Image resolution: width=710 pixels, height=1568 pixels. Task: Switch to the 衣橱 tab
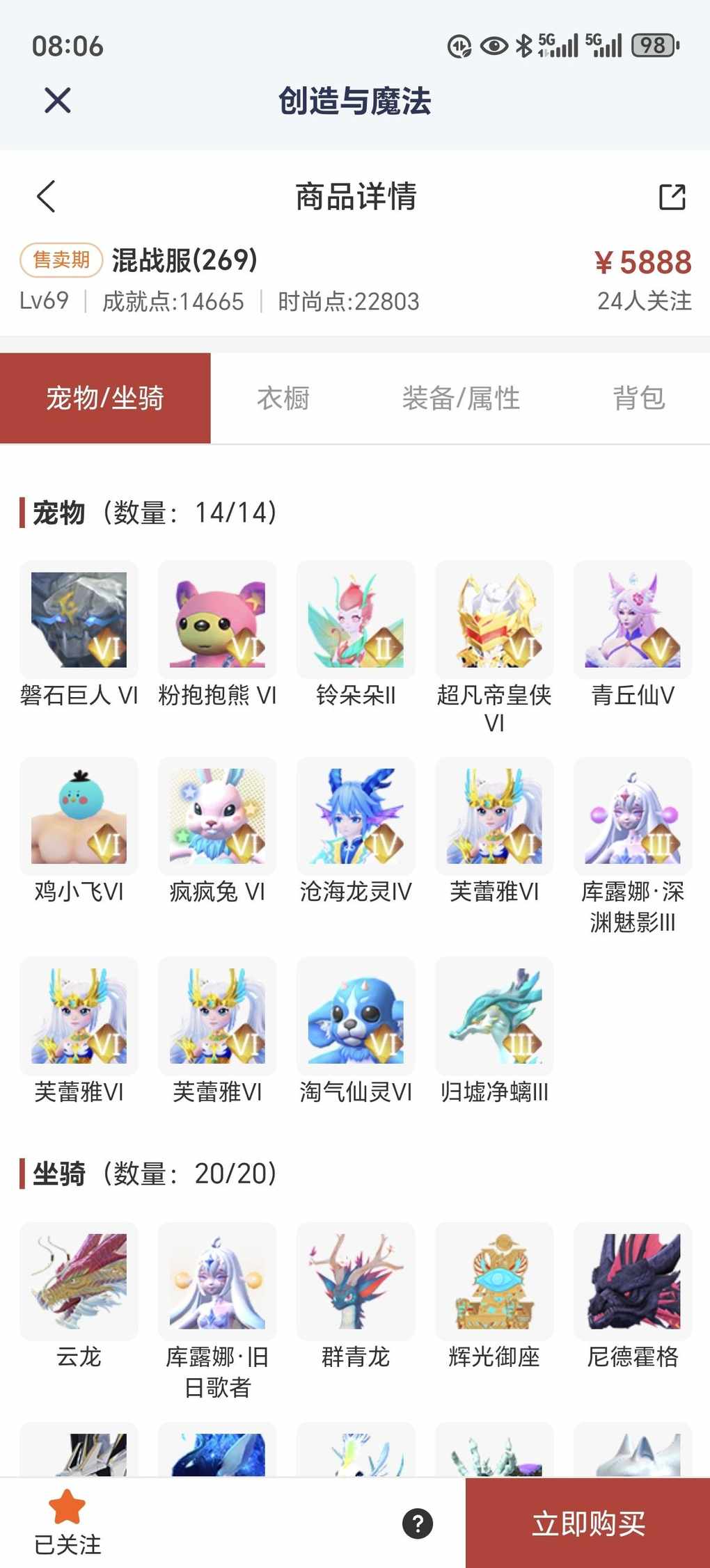[283, 399]
